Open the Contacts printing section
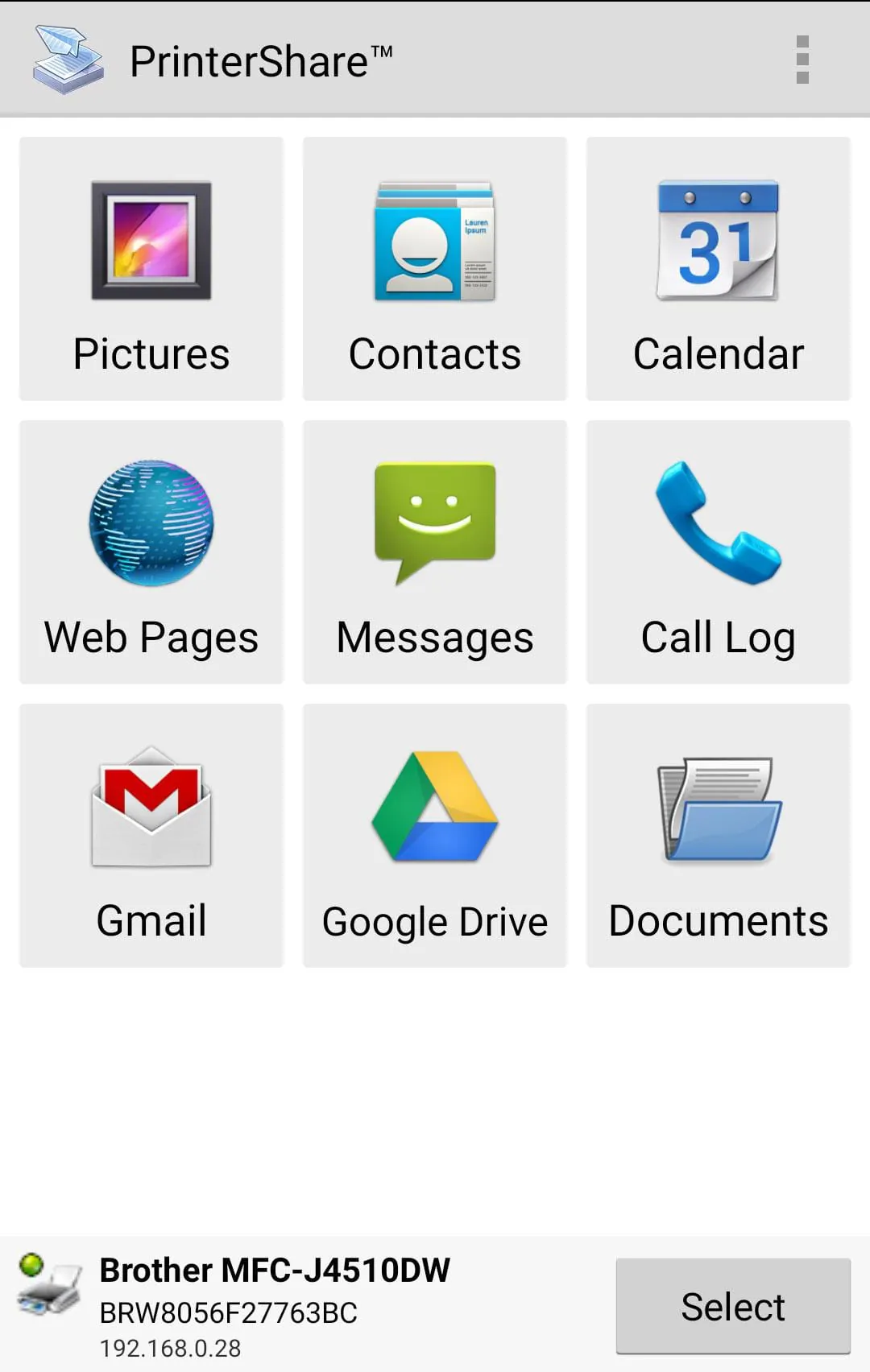 [x=435, y=268]
